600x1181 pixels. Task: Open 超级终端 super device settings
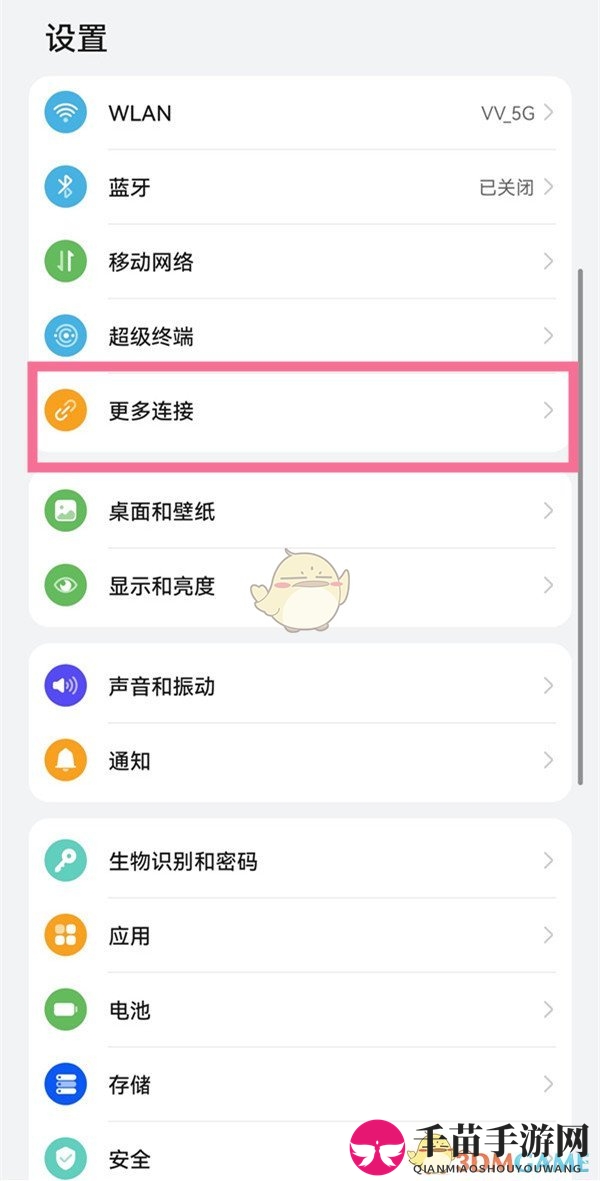pyautogui.click(x=300, y=337)
